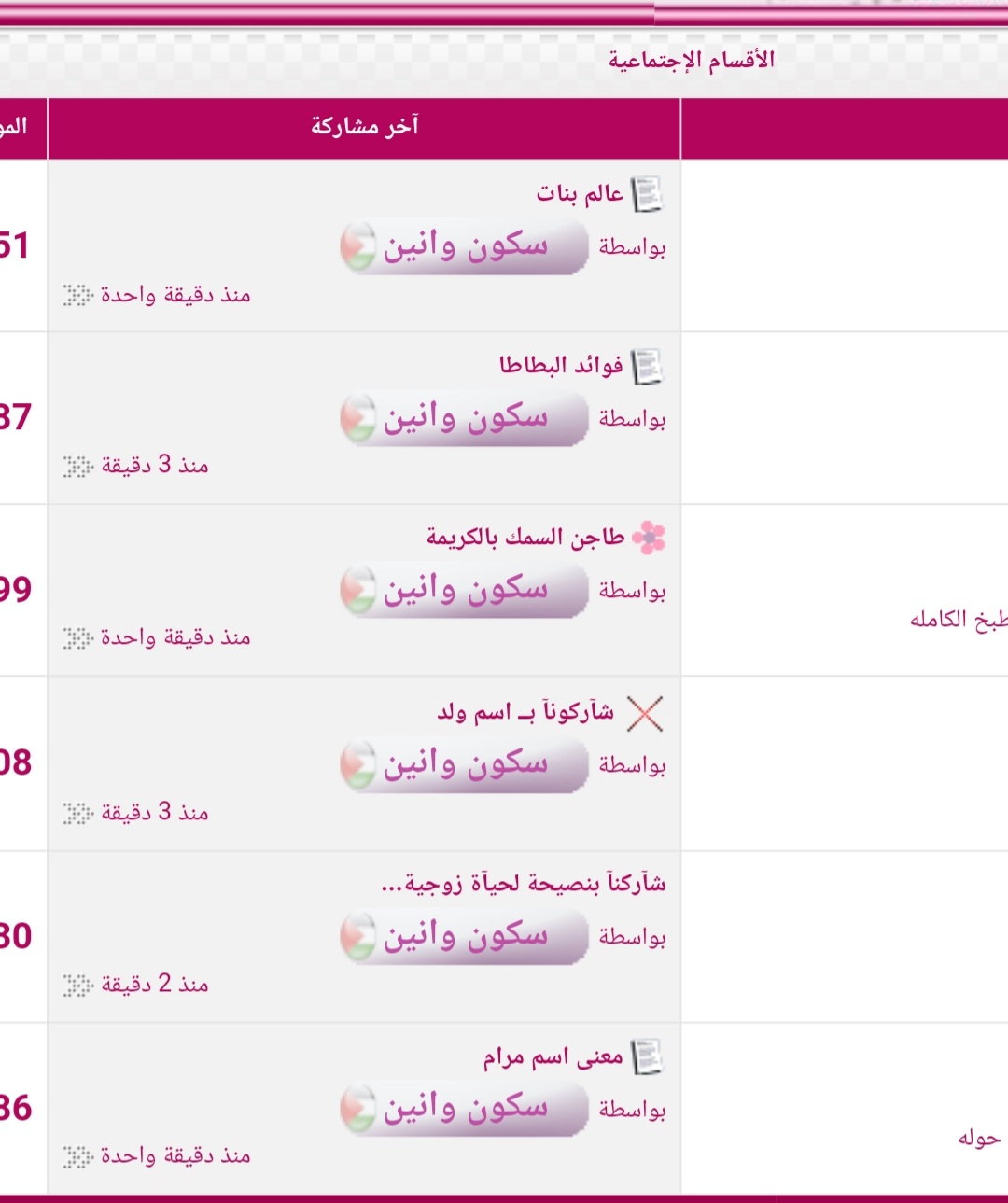The height and width of the screenshot is (1203, 1008).
Task: Tap username سكون وانين under طاجن السمك بالكريمة
Action: [x=464, y=590]
